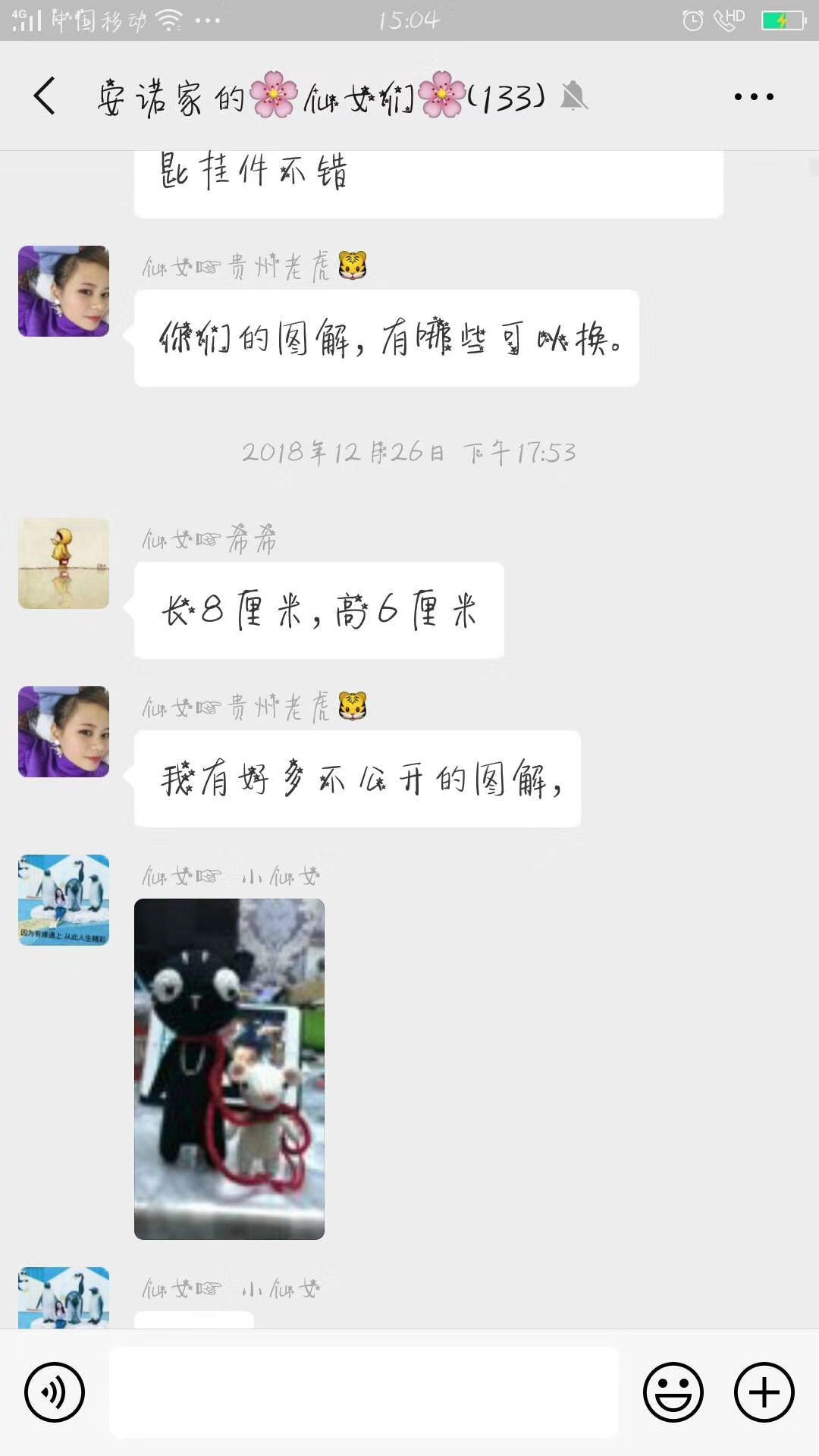
Task: Open the emoji sticker panel
Action: [x=673, y=1392]
